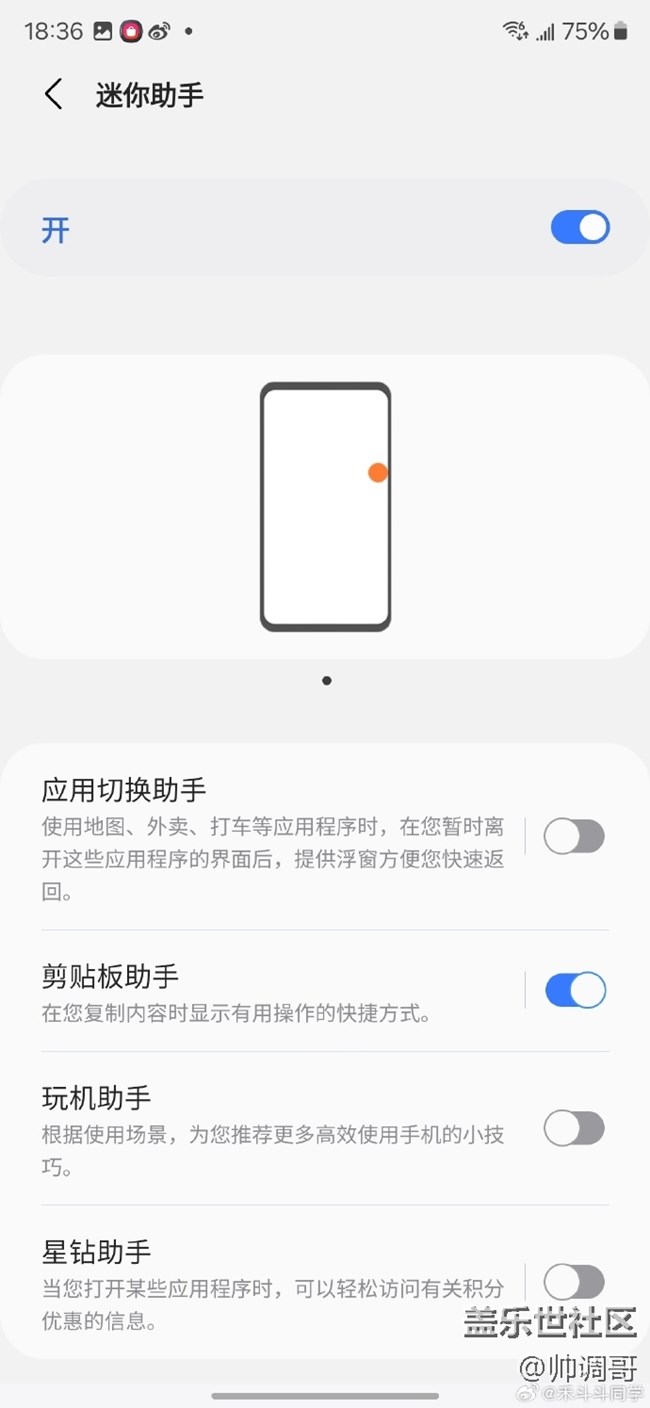Enable the 应用切换助手 switch
The image size is (650, 1408).
574,836
